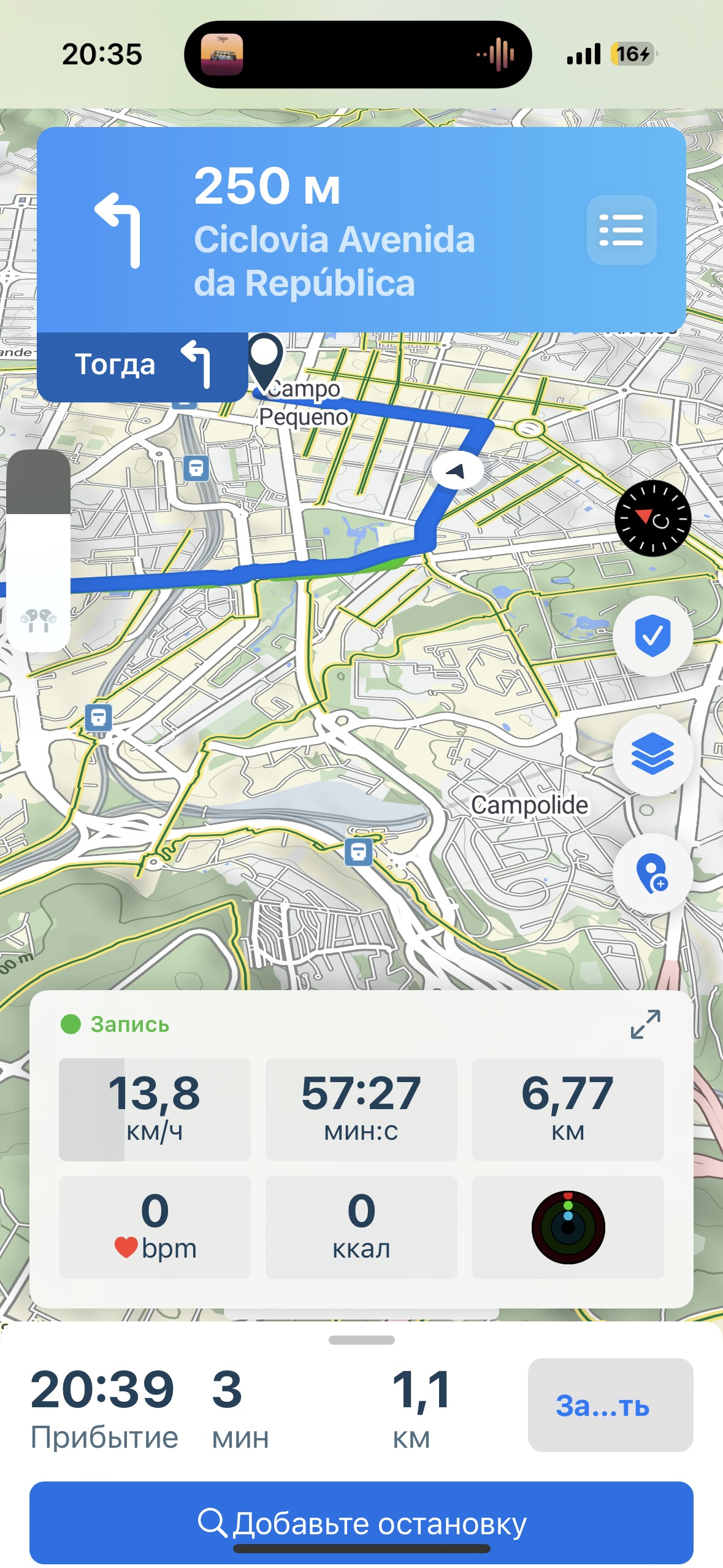This screenshot has width=723, height=1568.
Task: Tap Добавьте остановку to add a stop
Action: click(x=361, y=1523)
